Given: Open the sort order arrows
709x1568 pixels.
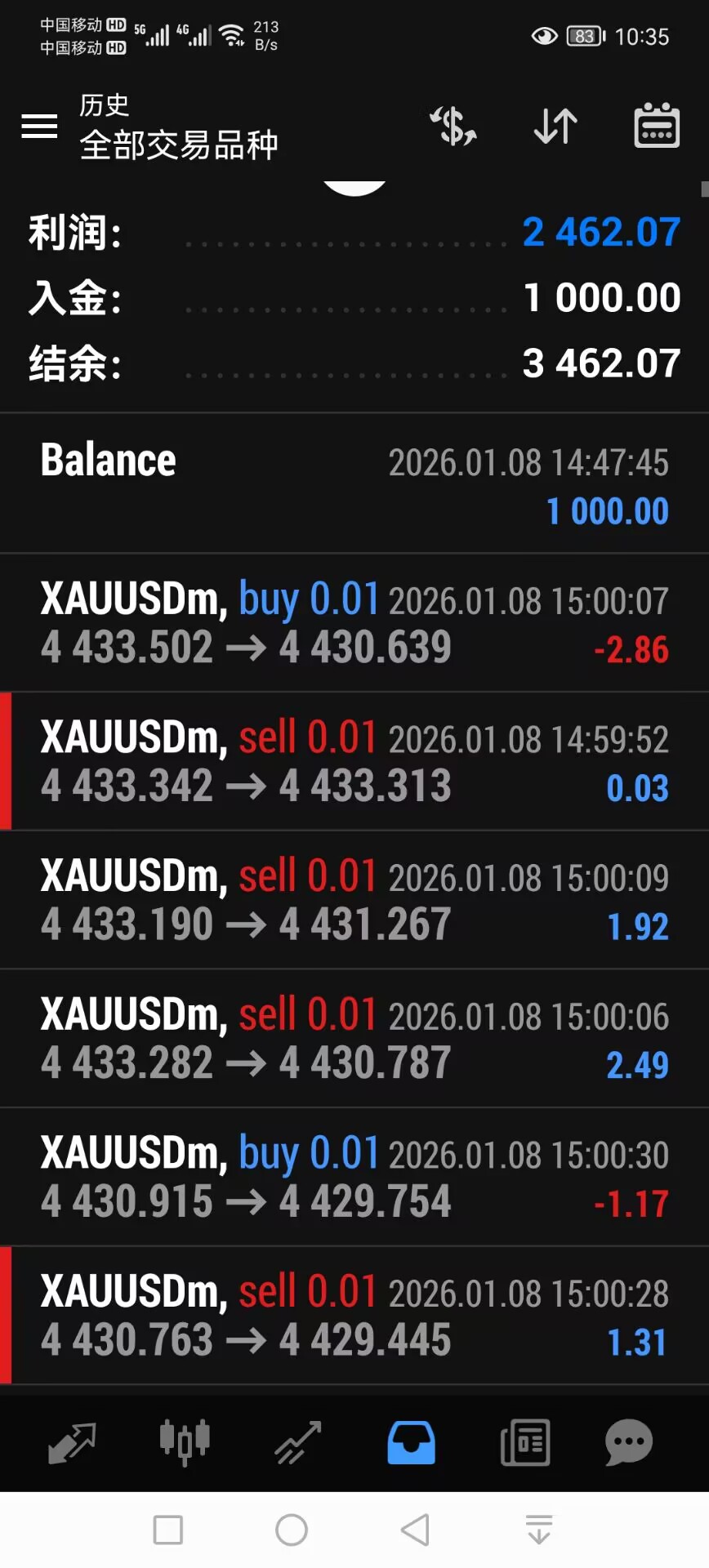Looking at the screenshot, I should (555, 127).
